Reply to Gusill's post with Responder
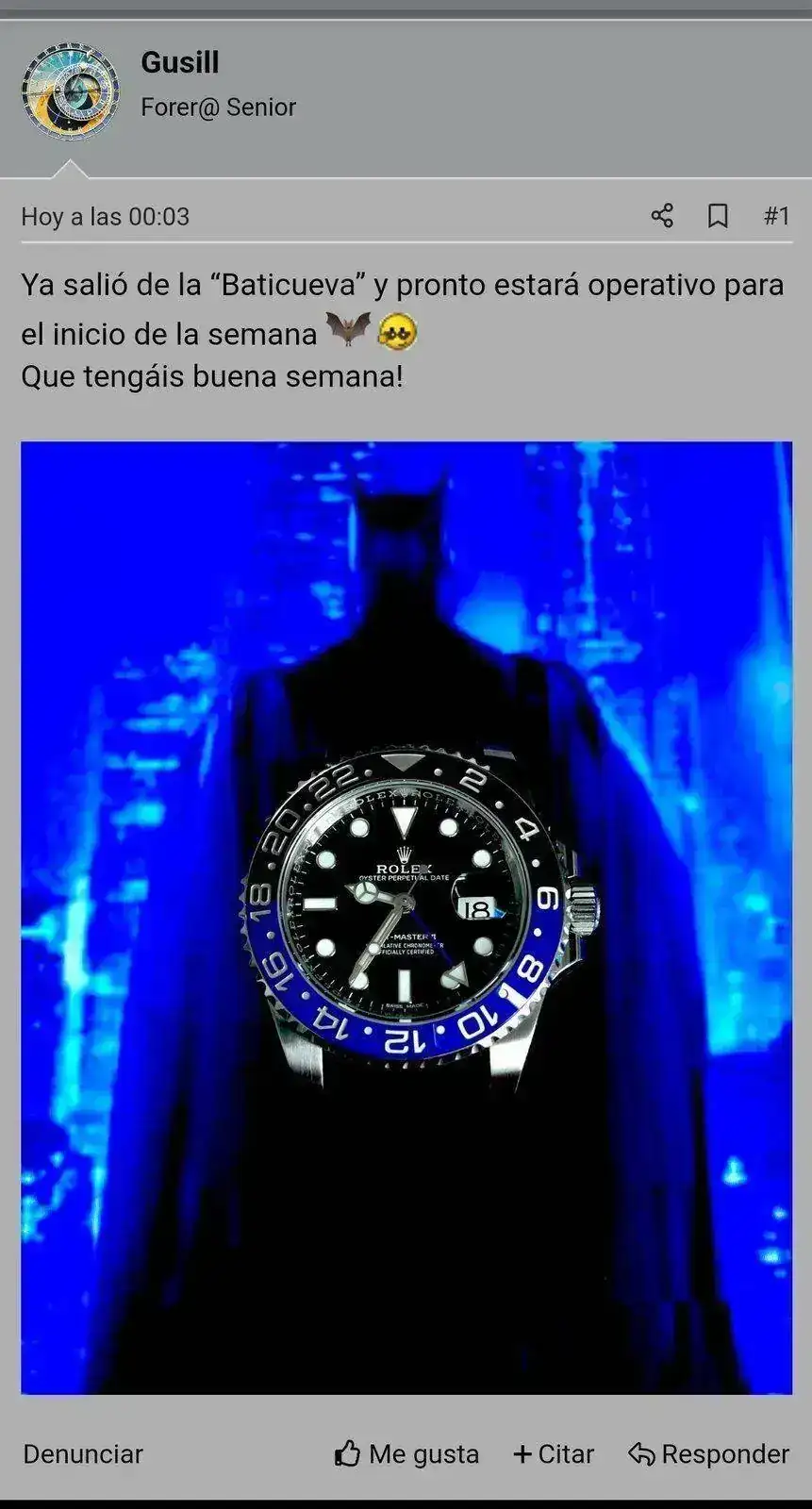 point(709,1453)
